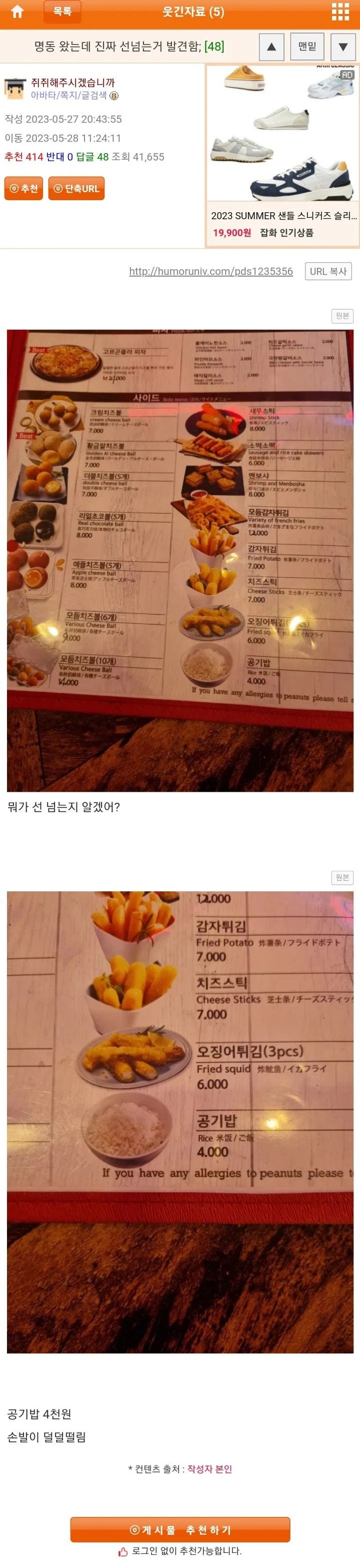Open the 작성자 본인 source link
Screen dimensions: 360x1568
[x=209, y=1469]
